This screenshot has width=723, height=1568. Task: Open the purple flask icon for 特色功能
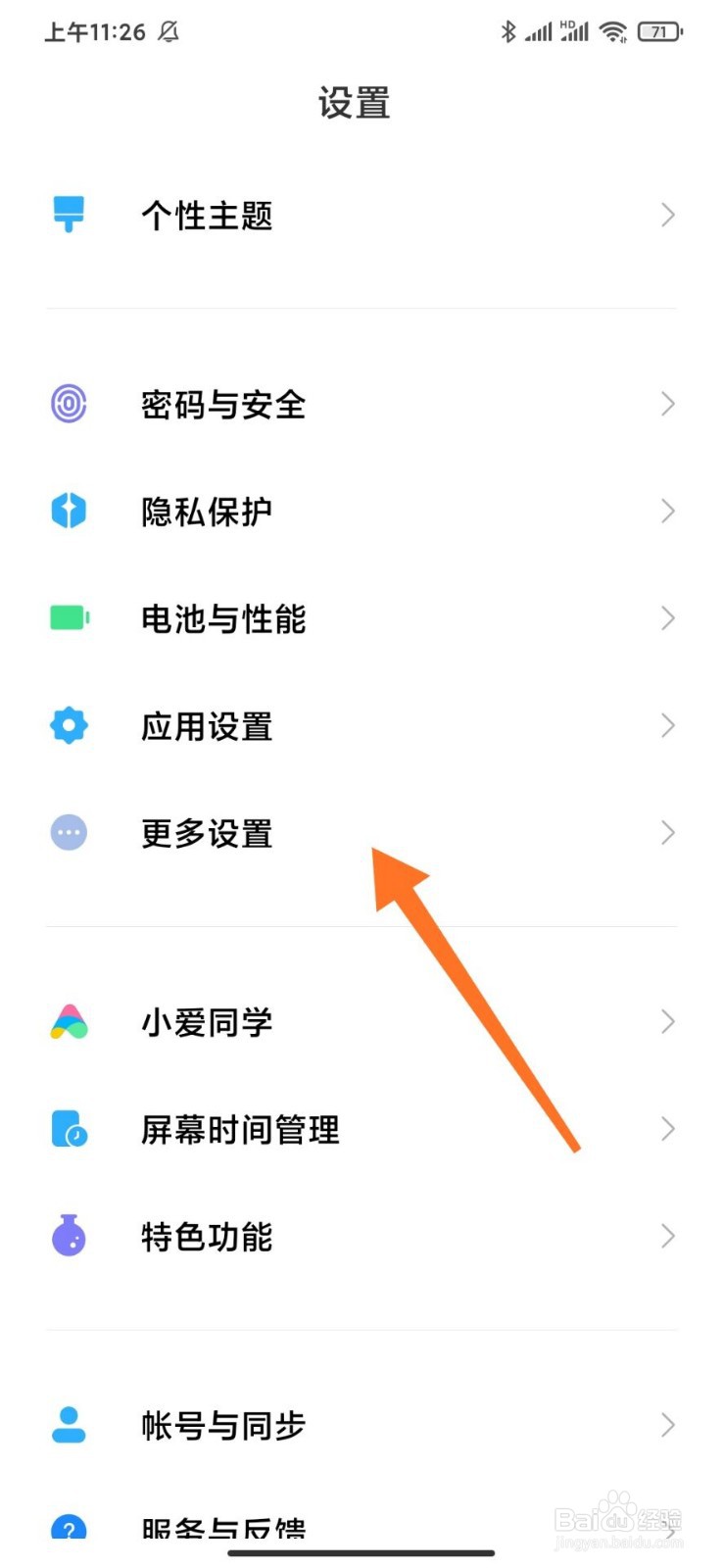pos(69,1236)
